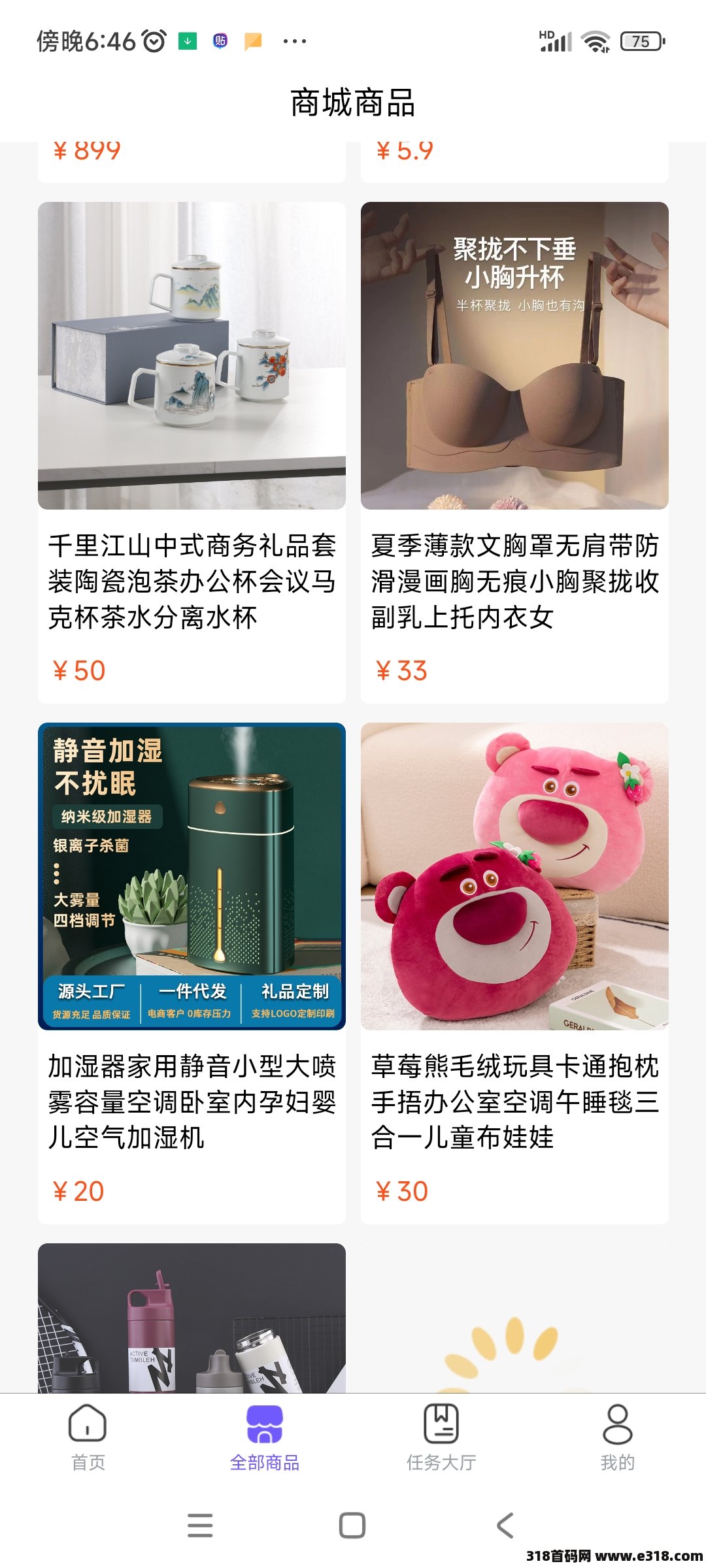Tap the system home button
Screen dimensions: 706x1568
coord(352,1526)
